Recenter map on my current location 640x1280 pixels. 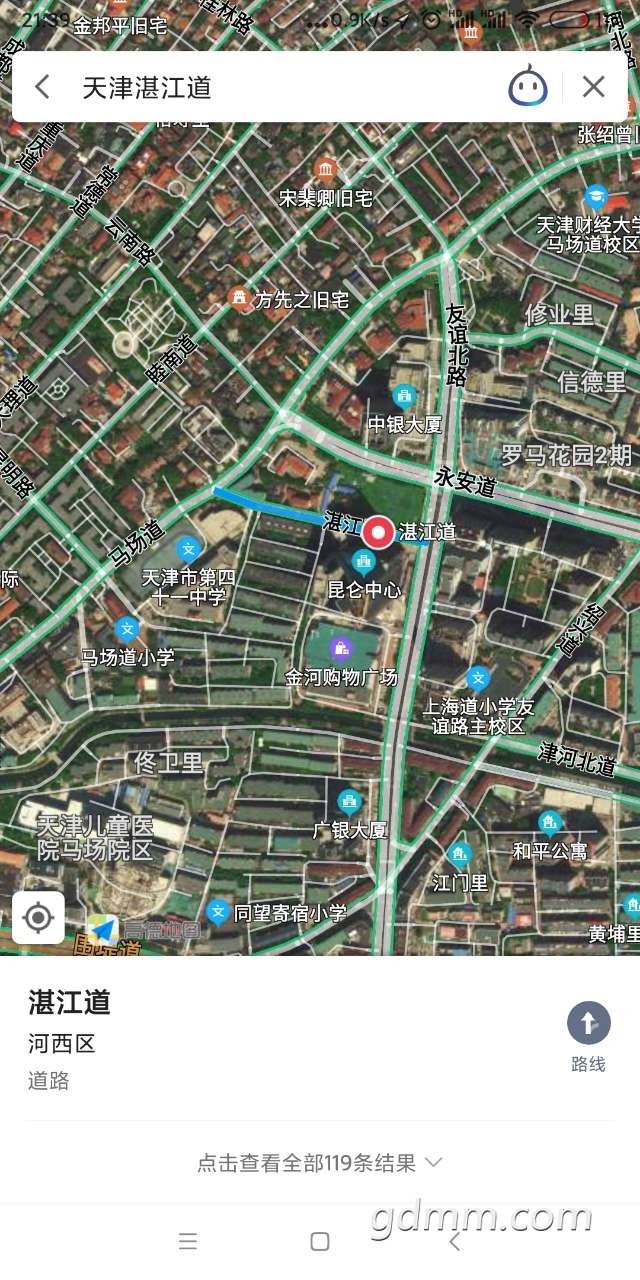click(x=38, y=917)
